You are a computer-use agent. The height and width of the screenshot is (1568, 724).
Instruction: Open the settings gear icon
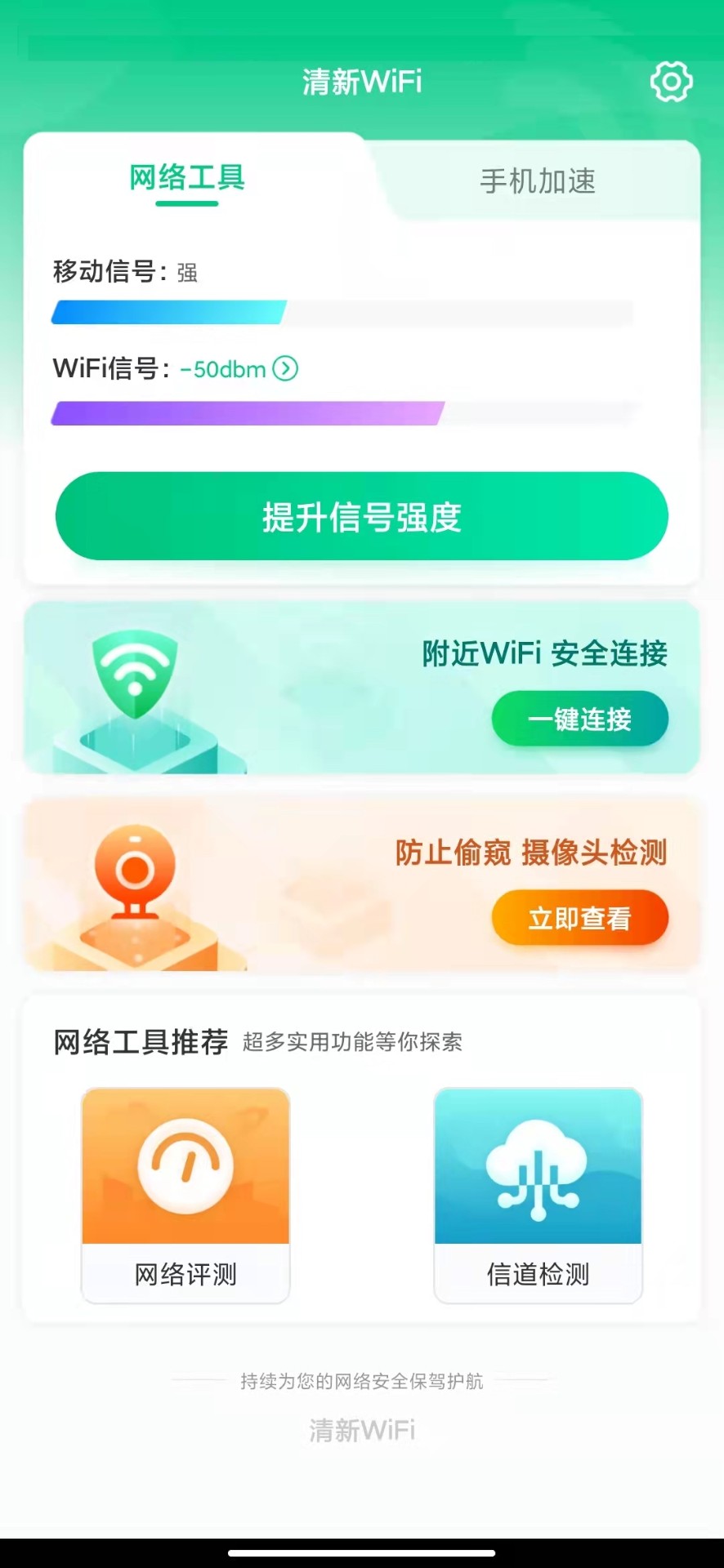pyautogui.click(x=670, y=82)
